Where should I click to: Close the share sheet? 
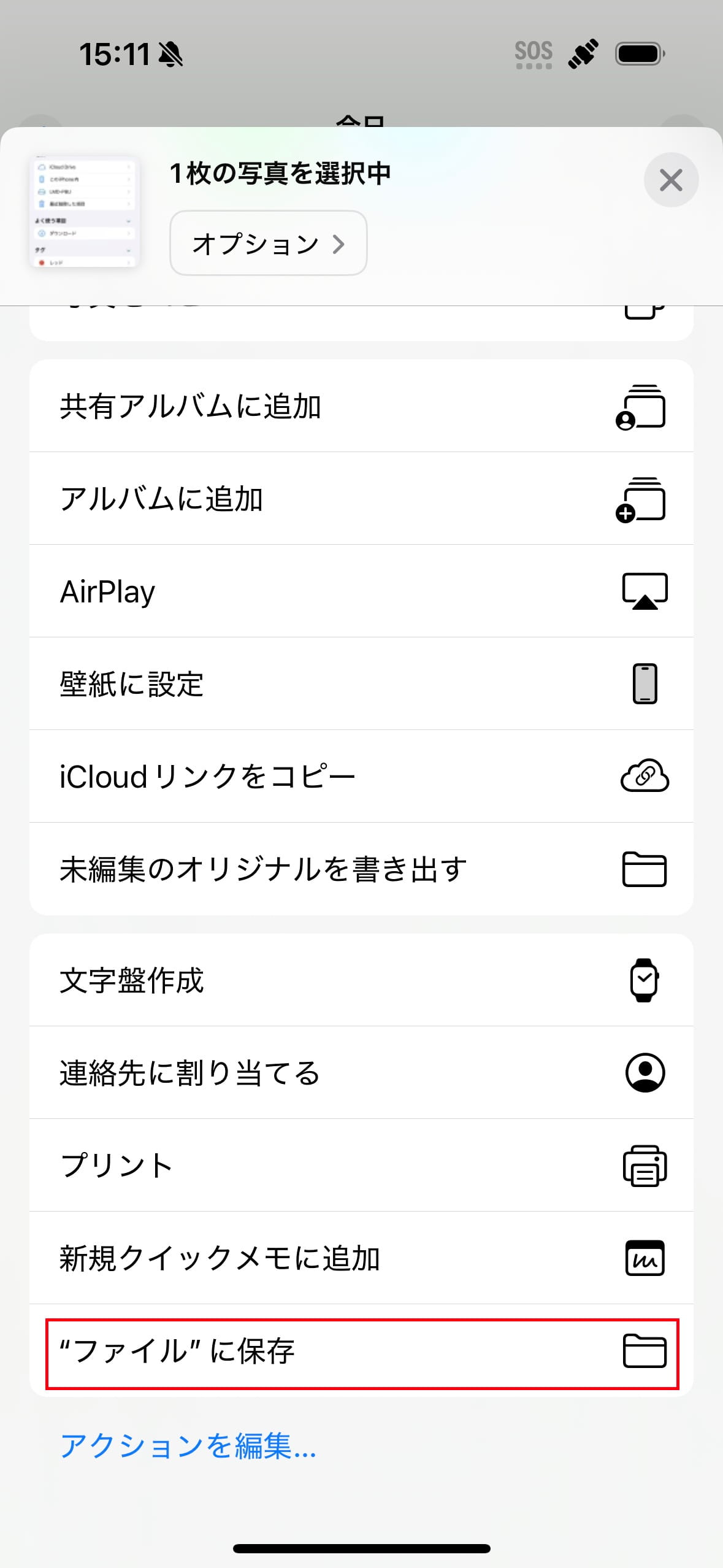tap(671, 180)
